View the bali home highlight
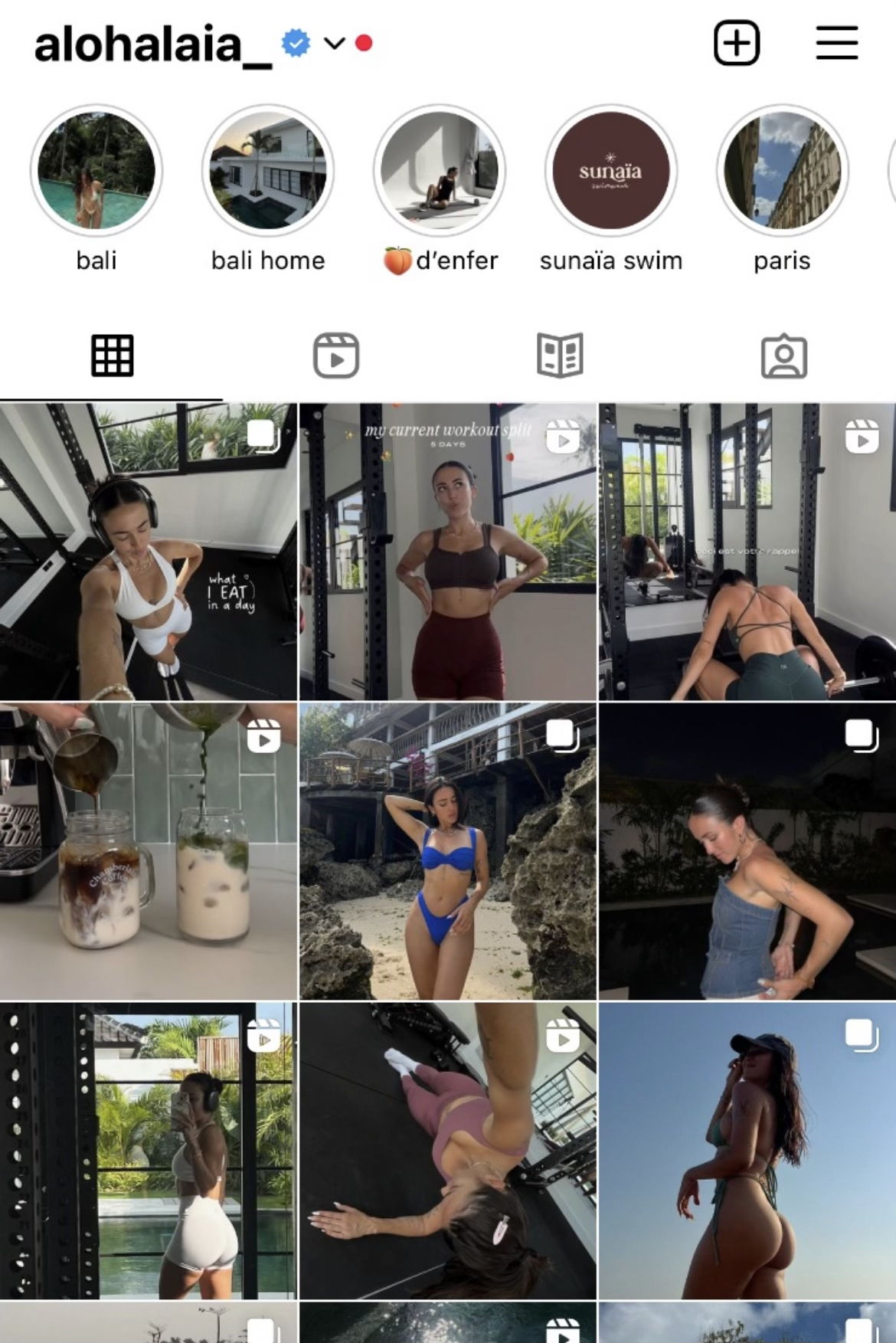The height and width of the screenshot is (1343, 896). click(x=268, y=171)
